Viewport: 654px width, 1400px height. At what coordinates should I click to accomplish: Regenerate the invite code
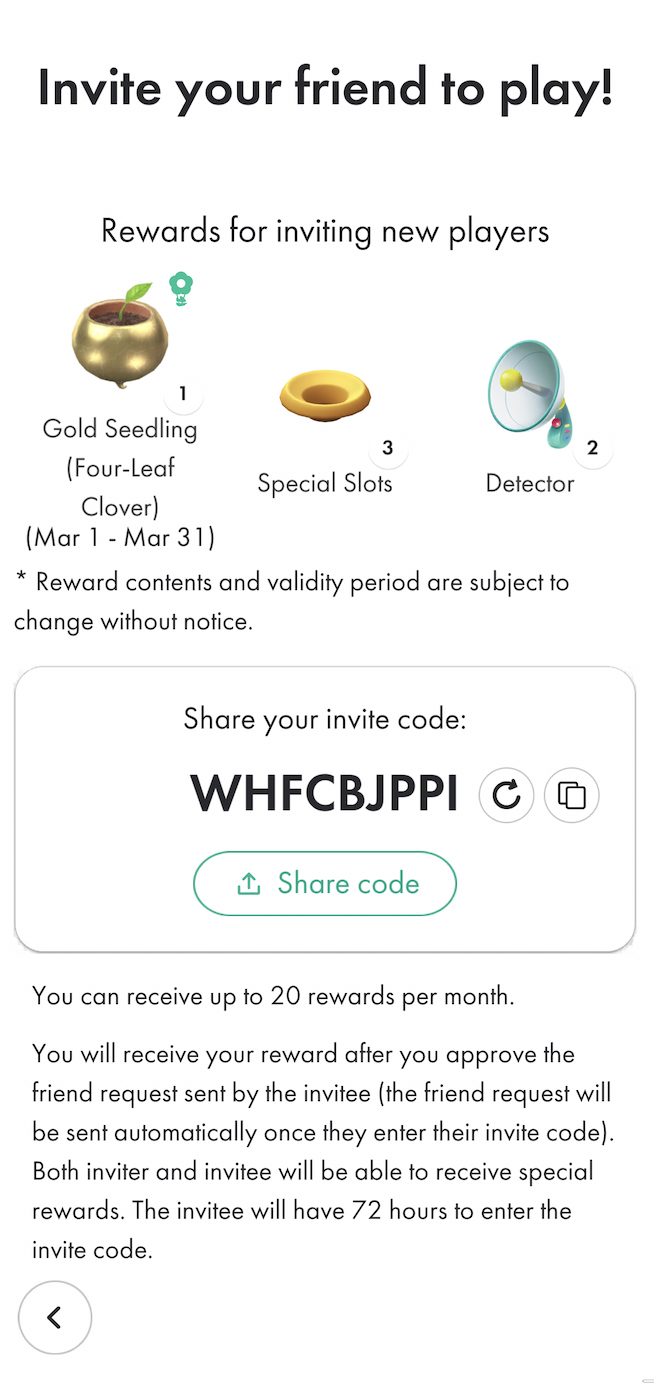(x=507, y=795)
